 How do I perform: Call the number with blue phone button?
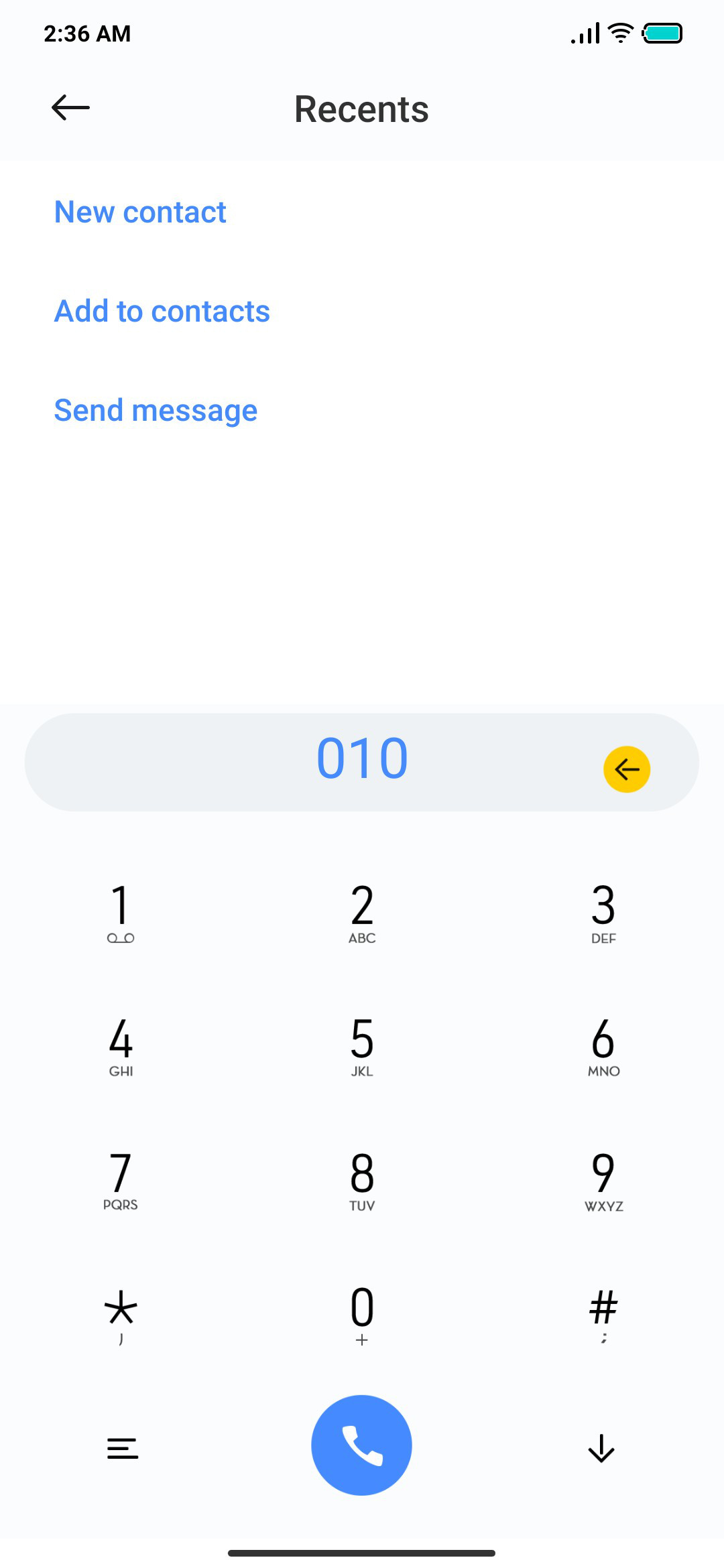[361, 1445]
